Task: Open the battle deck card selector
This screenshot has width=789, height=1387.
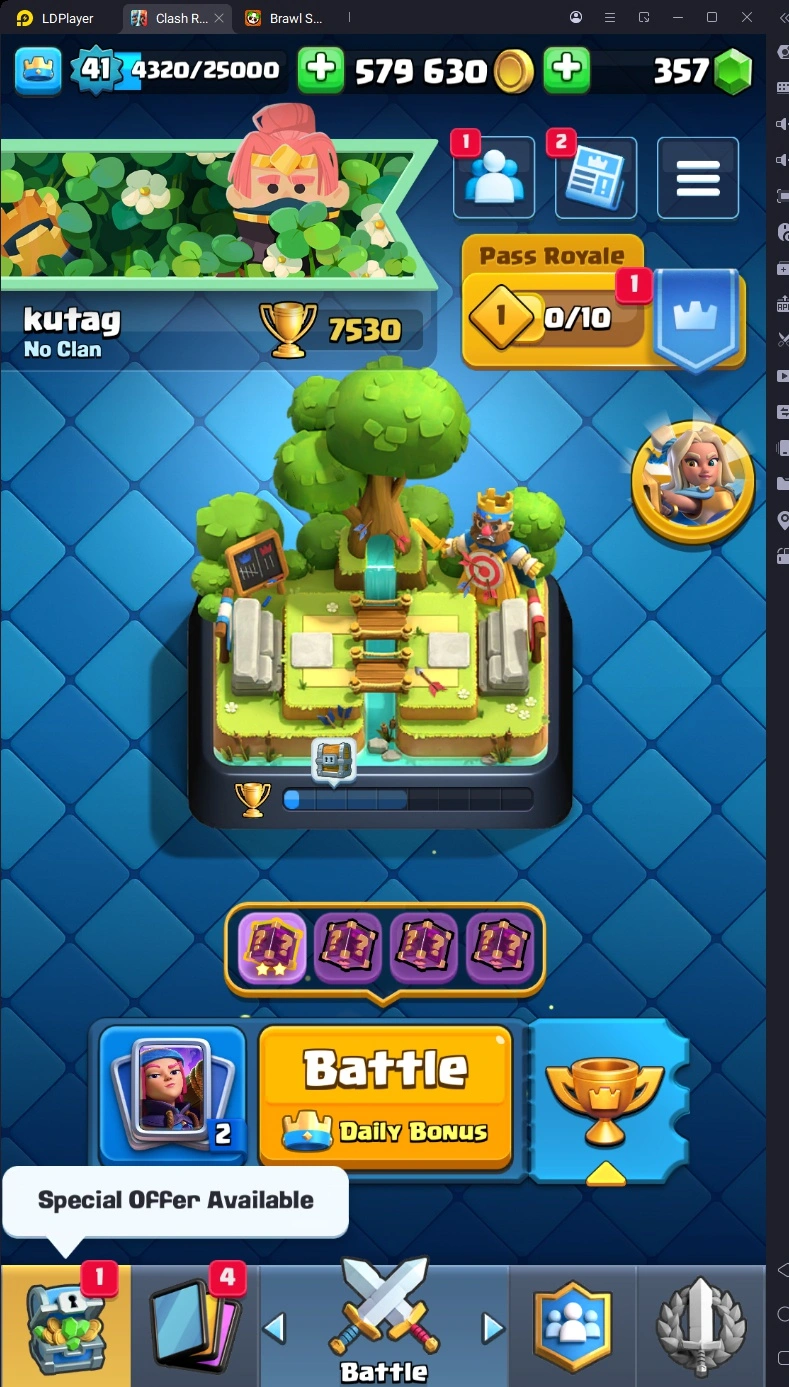Action: point(172,1095)
